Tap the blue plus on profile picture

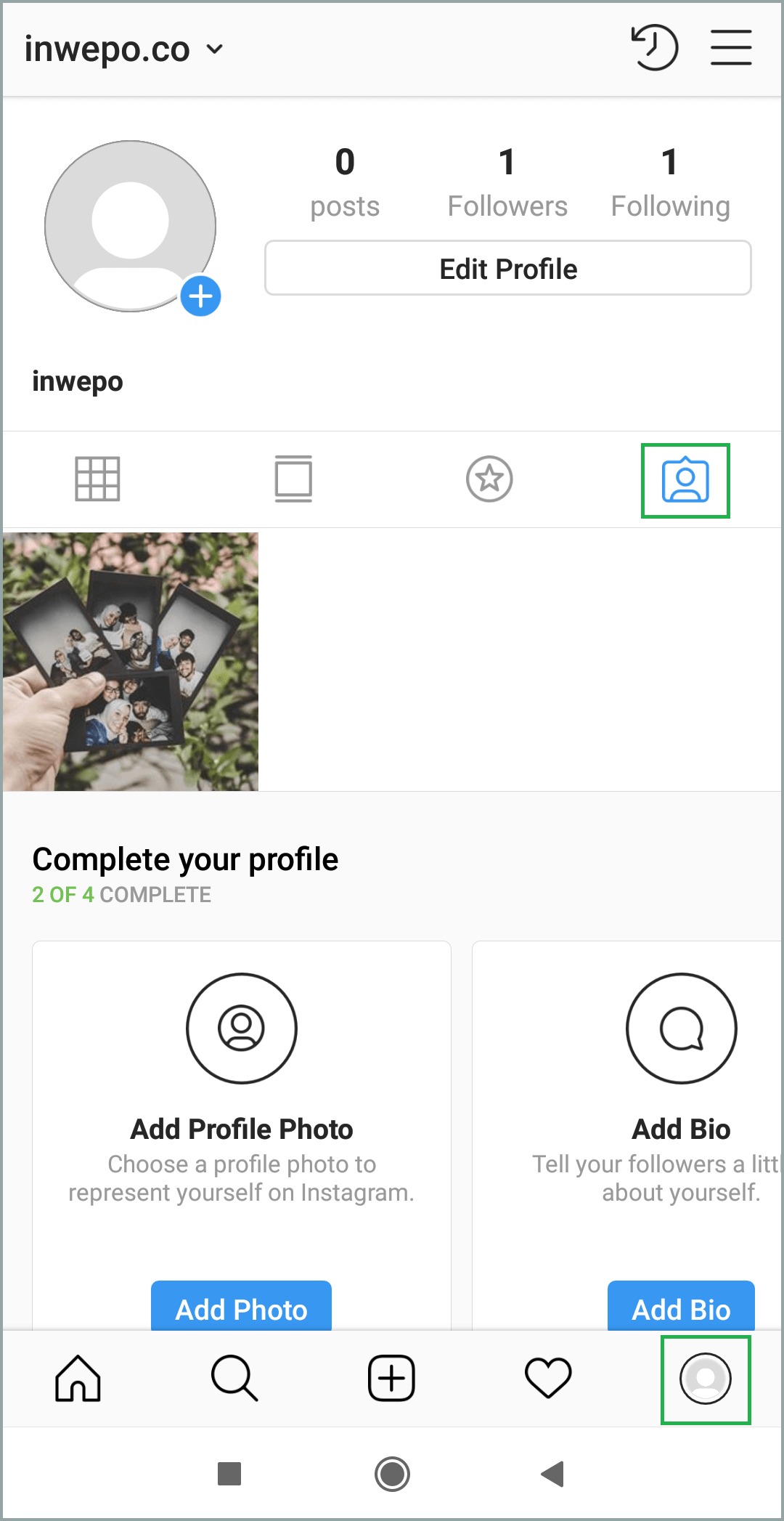pyautogui.click(x=200, y=296)
